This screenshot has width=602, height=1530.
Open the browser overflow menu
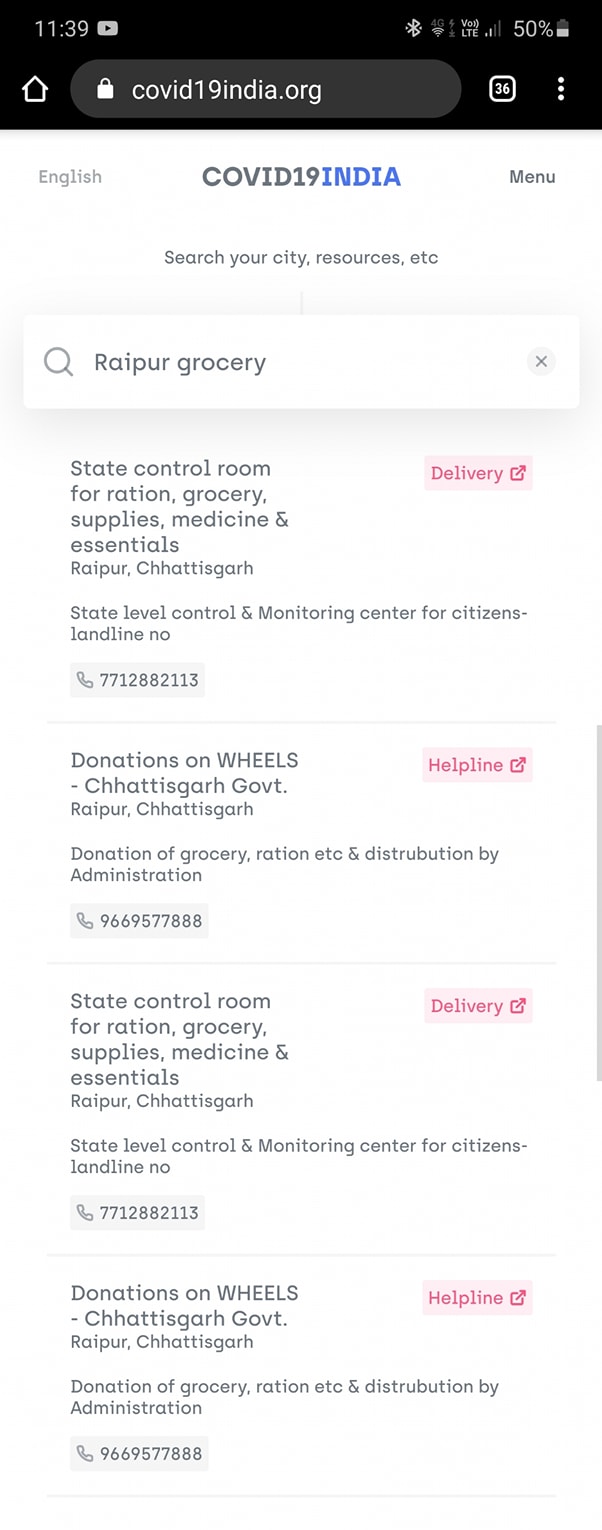click(561, 90)
